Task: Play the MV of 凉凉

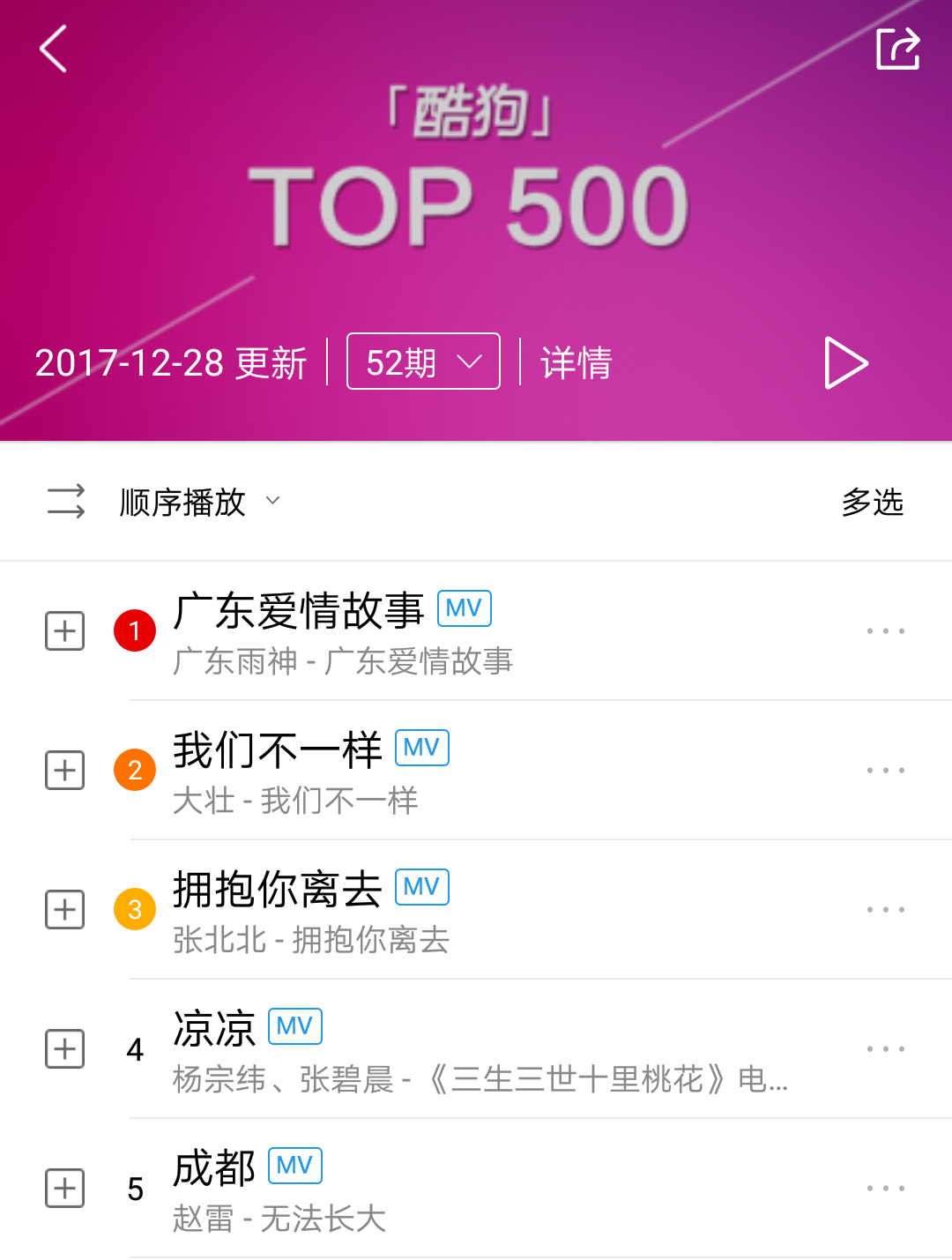Action: [294, 1025]
